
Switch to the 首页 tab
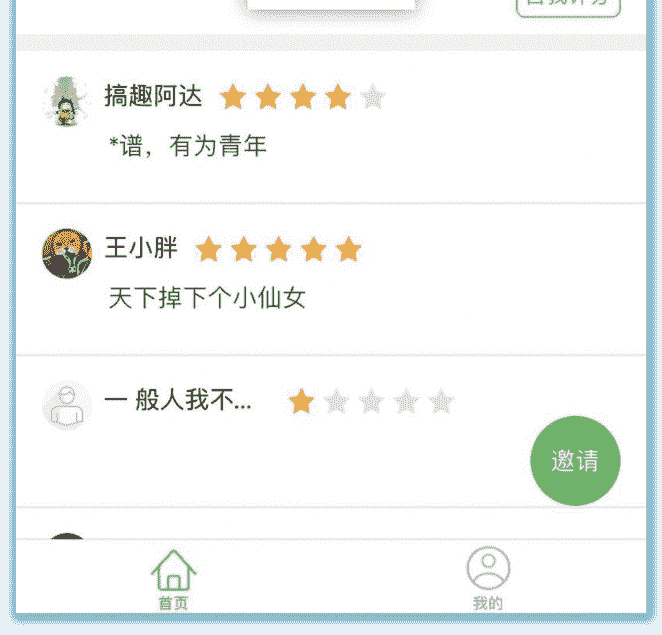(x=173, y=579)
